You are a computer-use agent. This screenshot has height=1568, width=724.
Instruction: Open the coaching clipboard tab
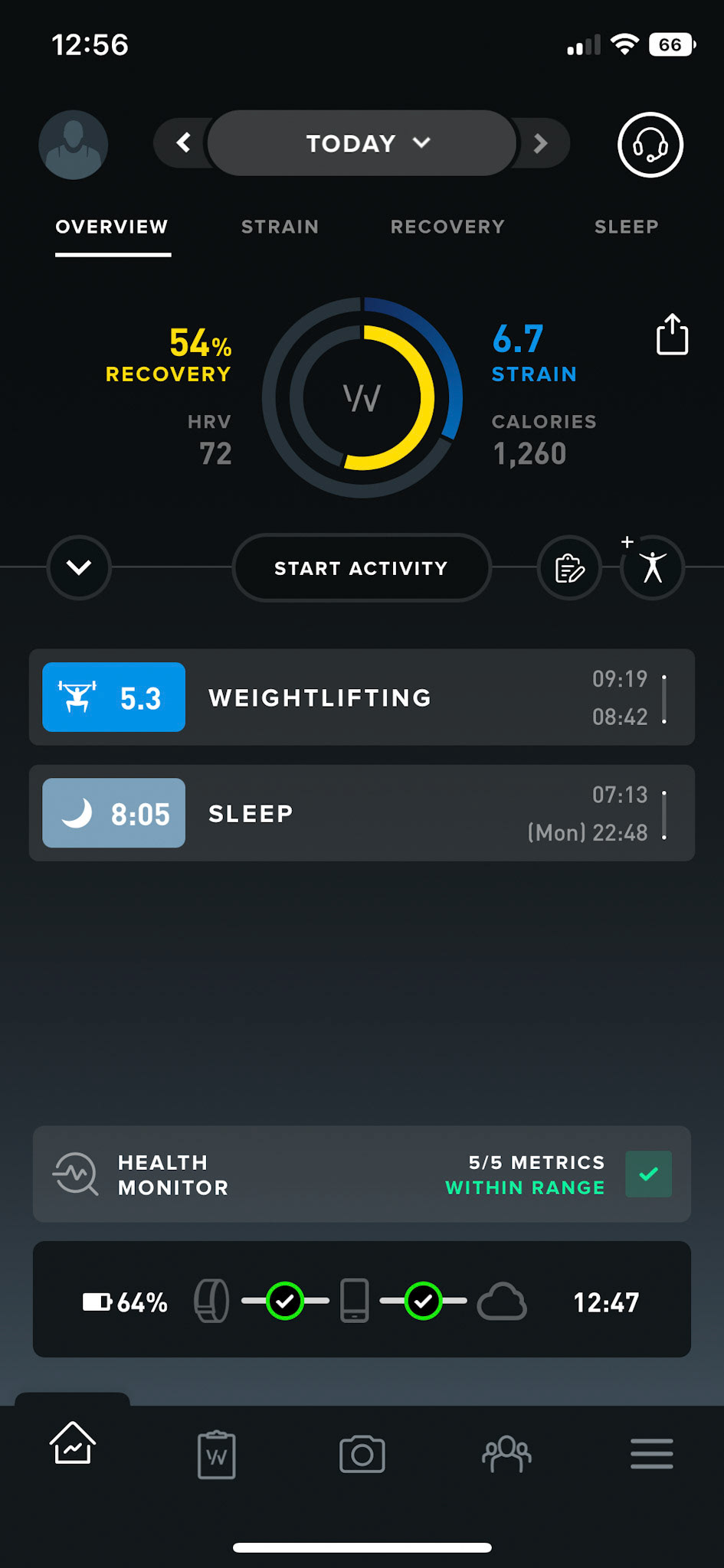pyautogui.click(x=217, y=1454)
